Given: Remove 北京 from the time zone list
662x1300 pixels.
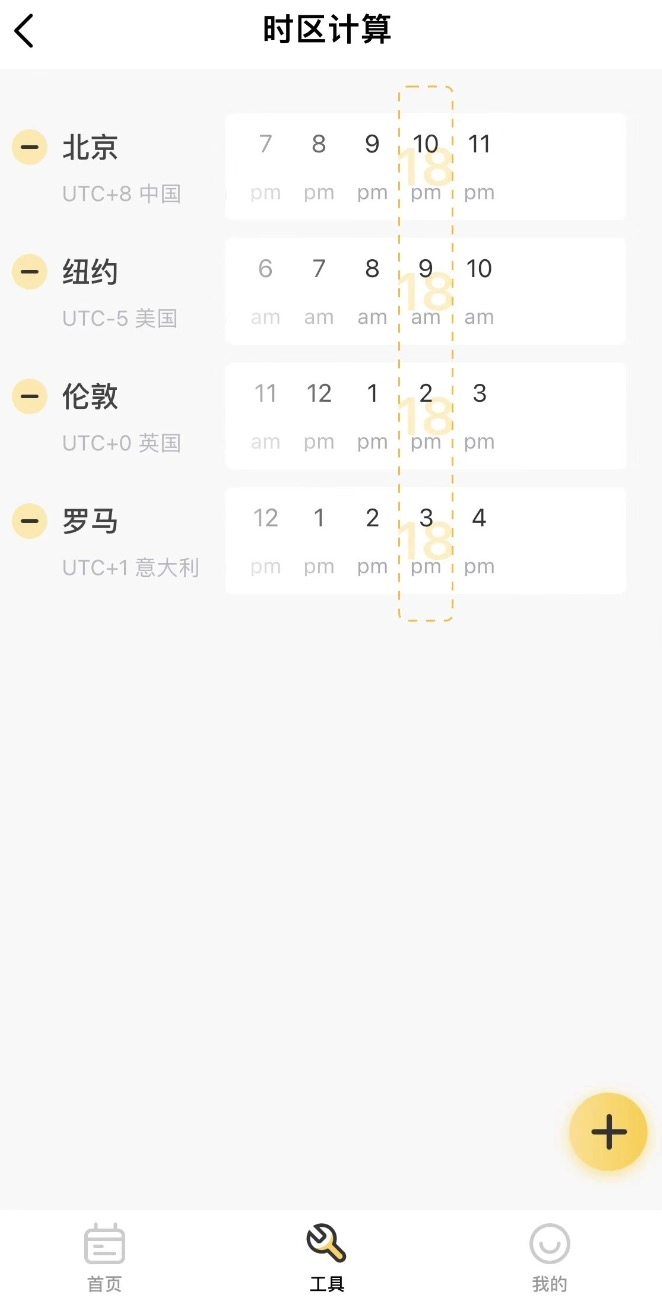Looking at the screenshot, I should click(x=30, y=147).
